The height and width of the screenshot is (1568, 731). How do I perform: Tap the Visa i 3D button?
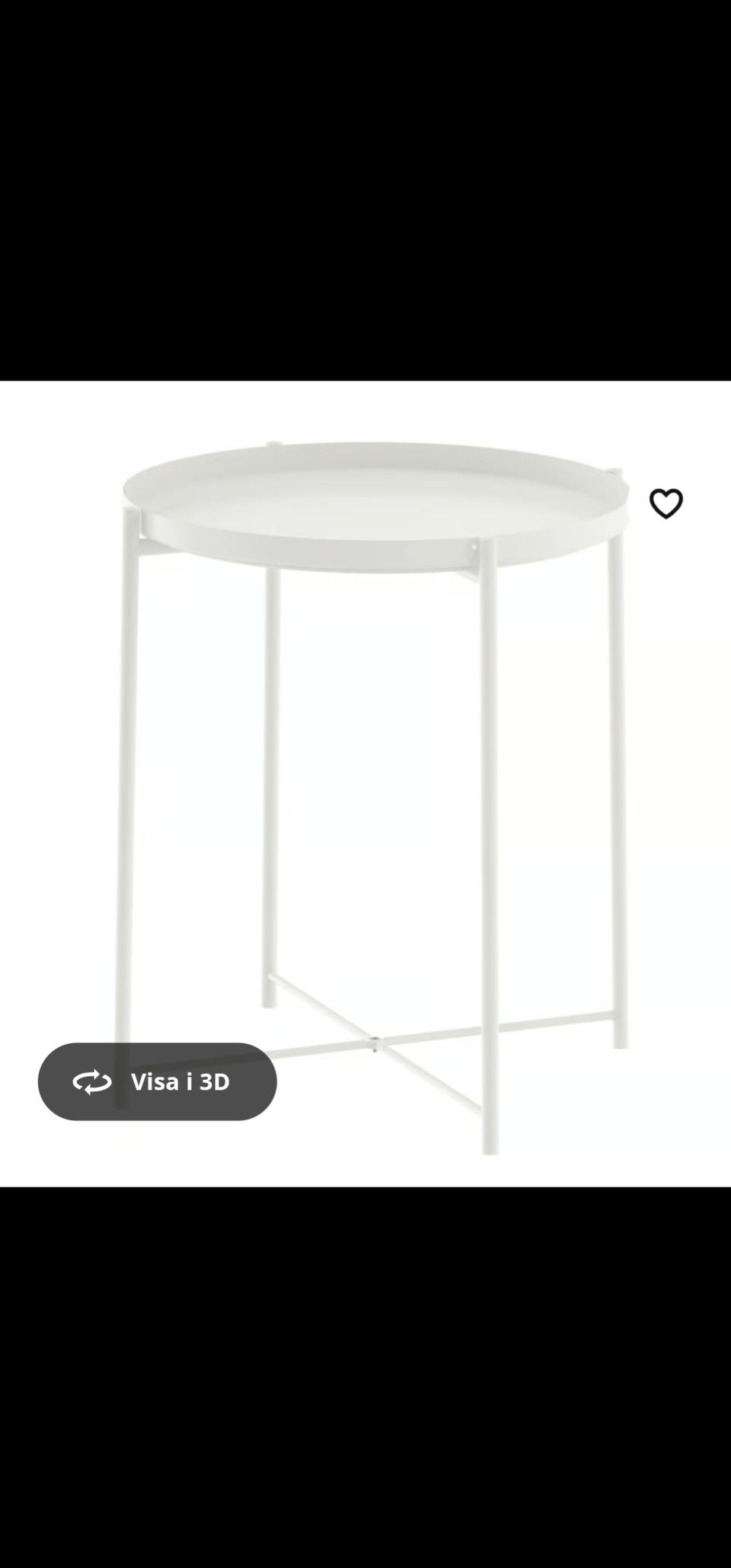tap(157, 1081)
